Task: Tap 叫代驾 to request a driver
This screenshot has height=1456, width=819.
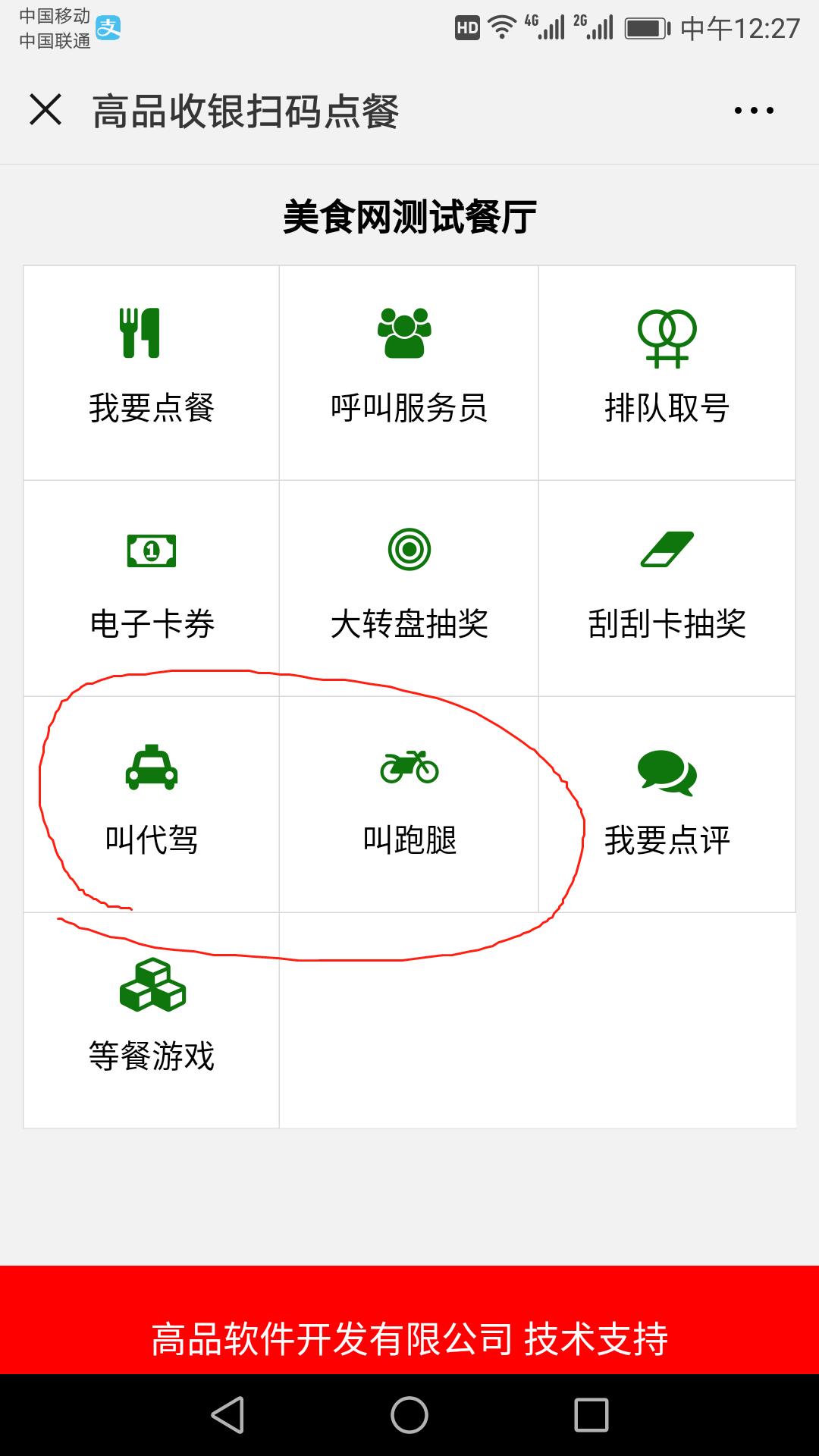Action: [x=152, y=804]
